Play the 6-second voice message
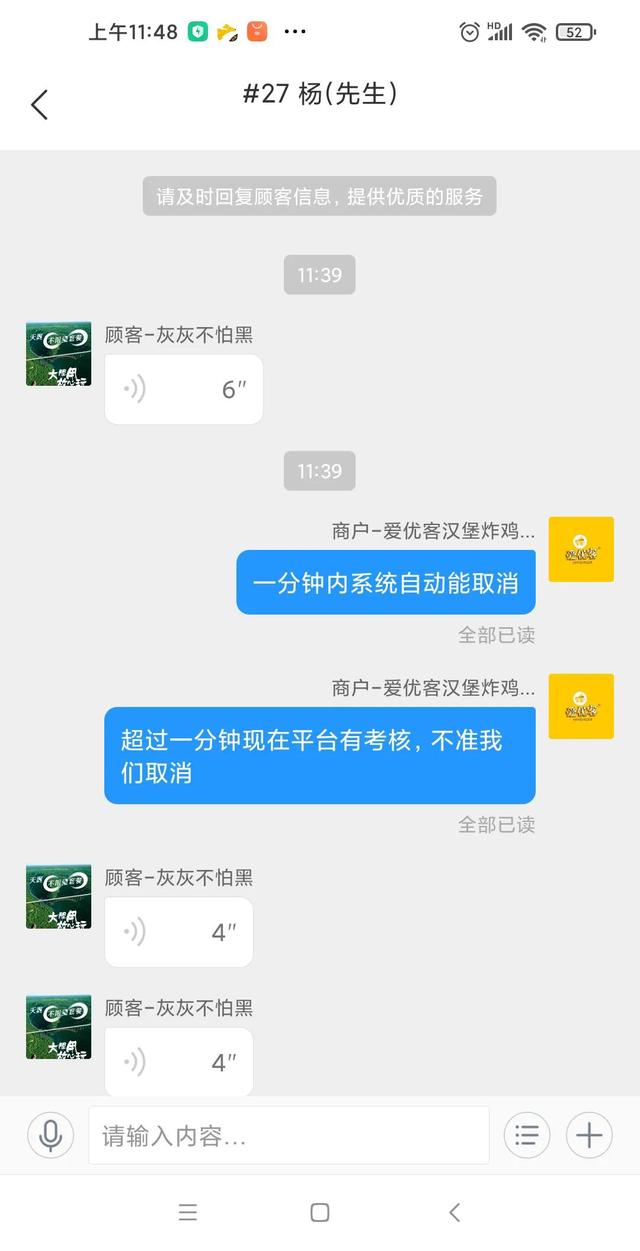This screenshot has height=1251, width=640. point(184,389)
